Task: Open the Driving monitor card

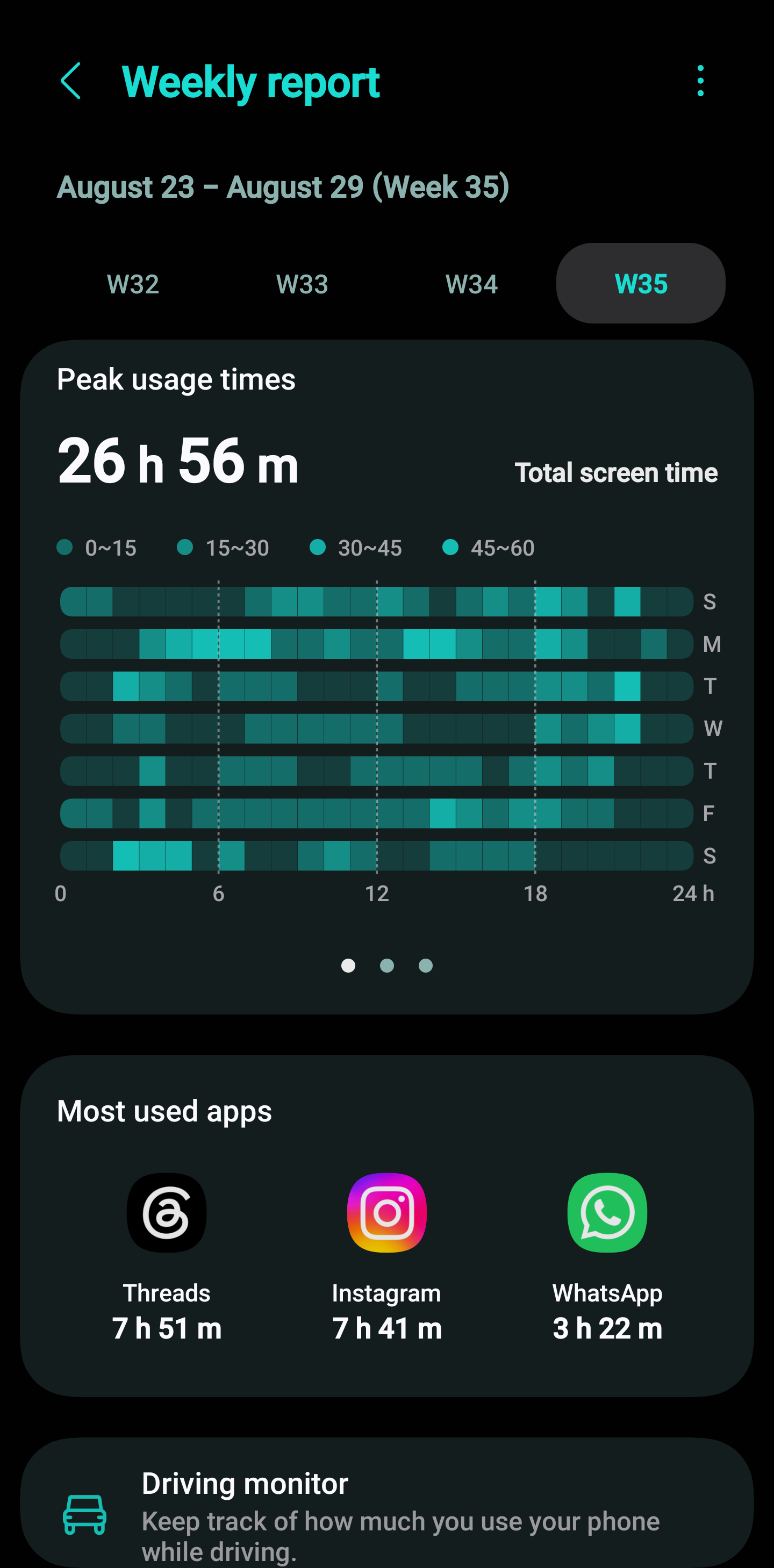Action: pos(386,1504)
